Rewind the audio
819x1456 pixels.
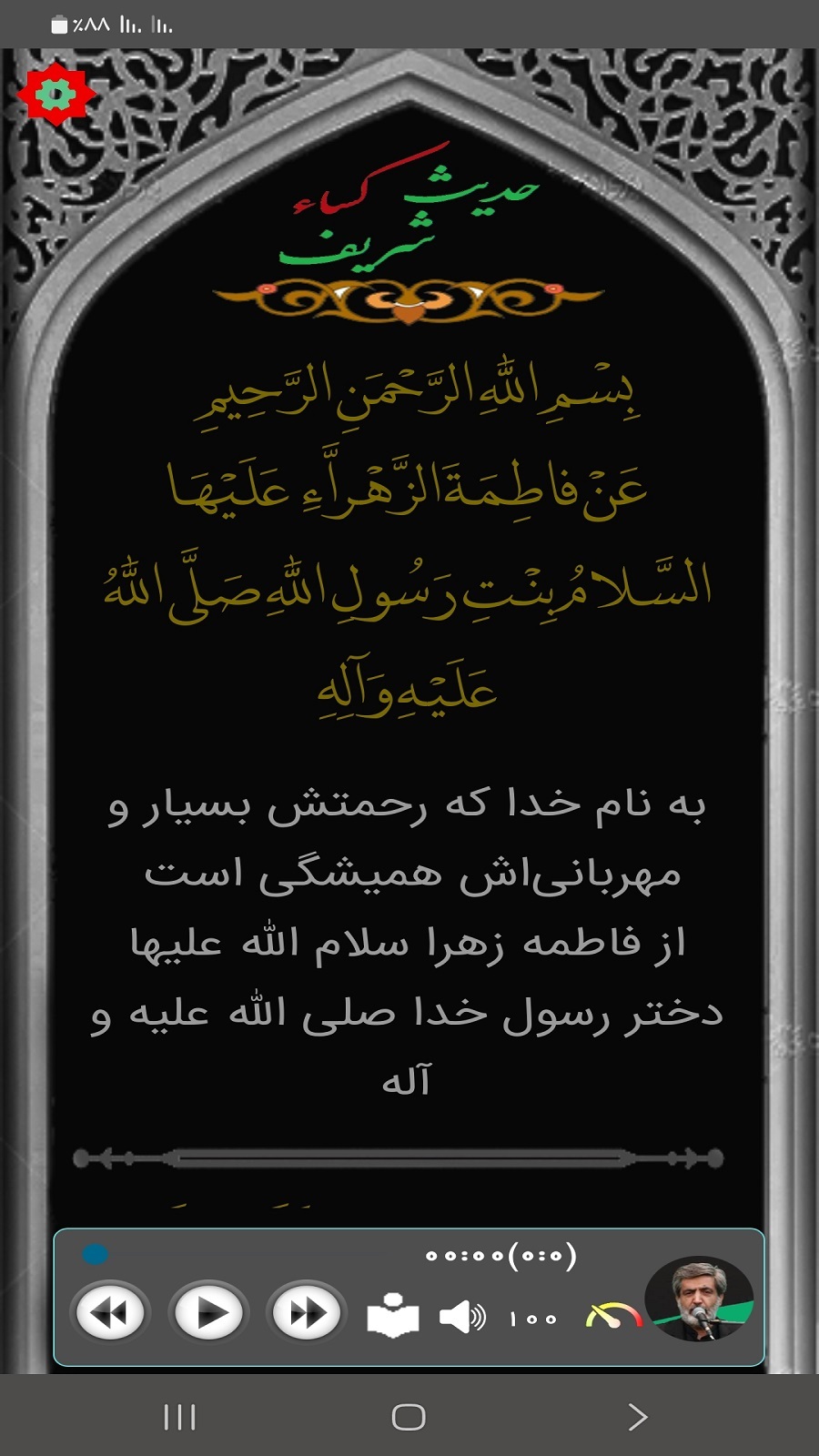pyautogui.click(x=110, y=1313)
